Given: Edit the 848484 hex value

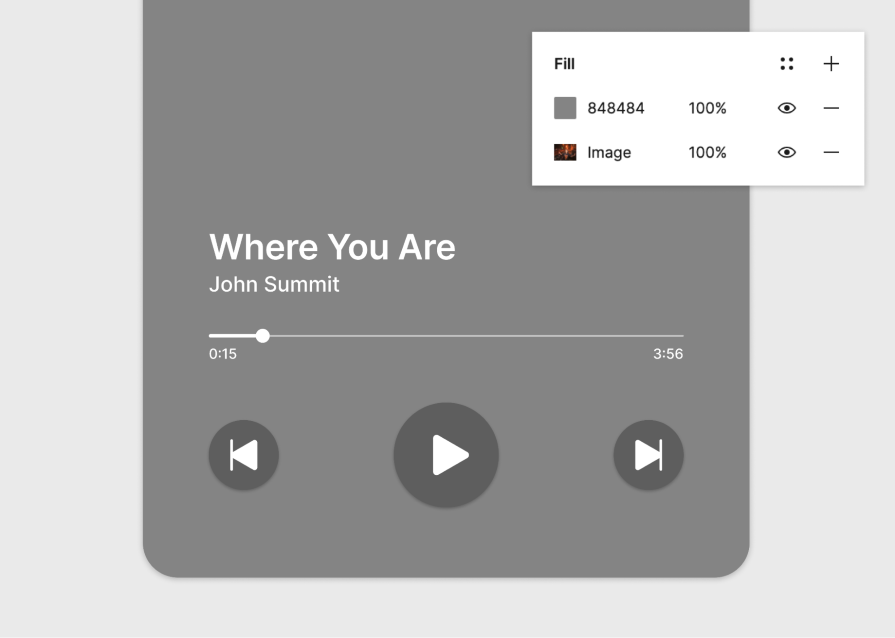Looking at the screenshot, I should [x=616, y=108].
